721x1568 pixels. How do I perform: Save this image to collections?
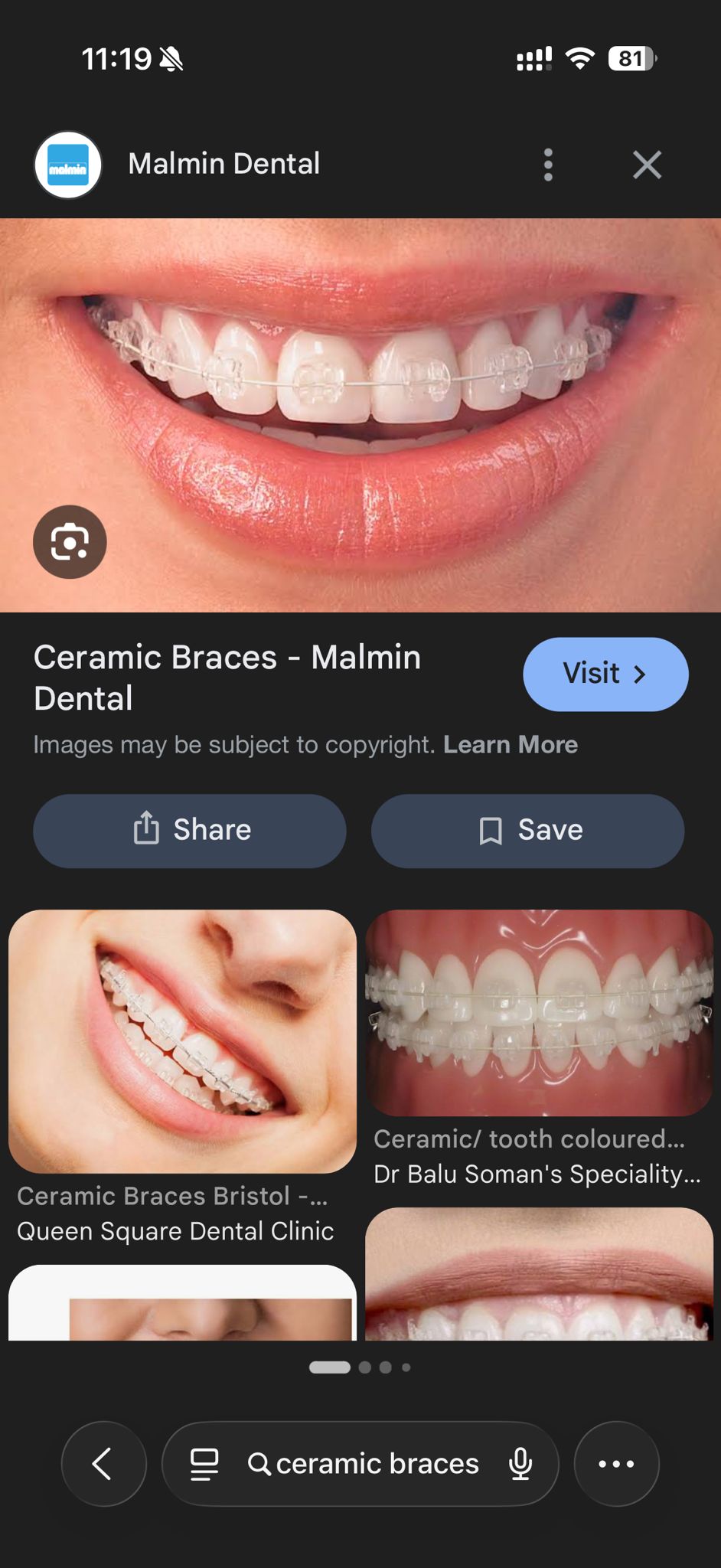click(528, 831)
